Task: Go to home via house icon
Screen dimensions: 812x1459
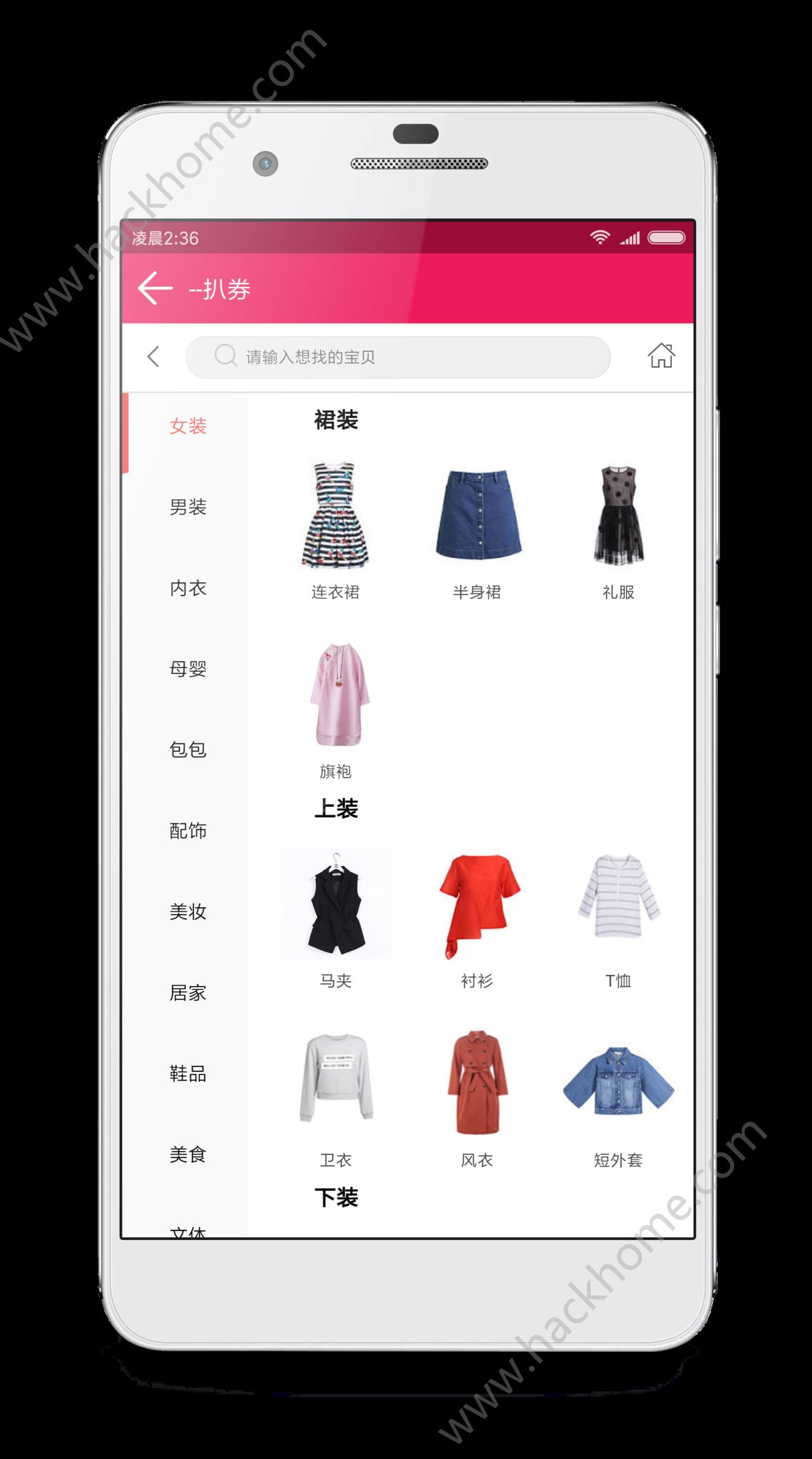Action: coord(661,356)
